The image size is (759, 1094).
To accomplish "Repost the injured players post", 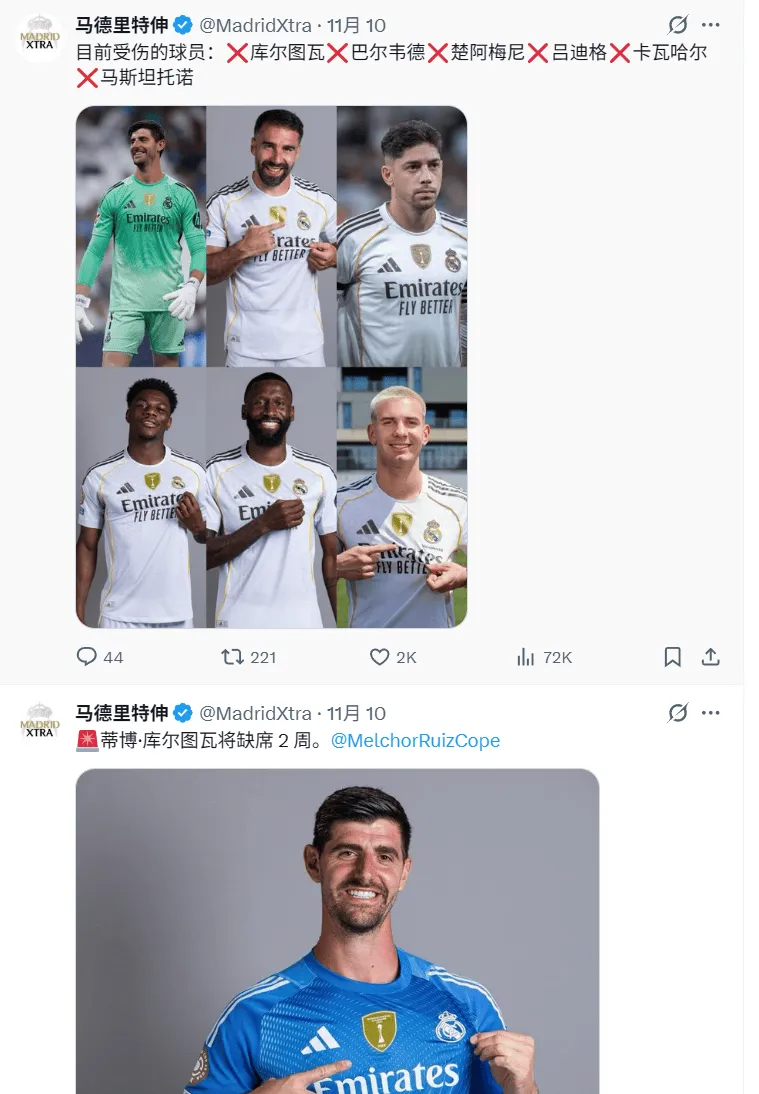I will pyautogui.click(x=233, y=657).
